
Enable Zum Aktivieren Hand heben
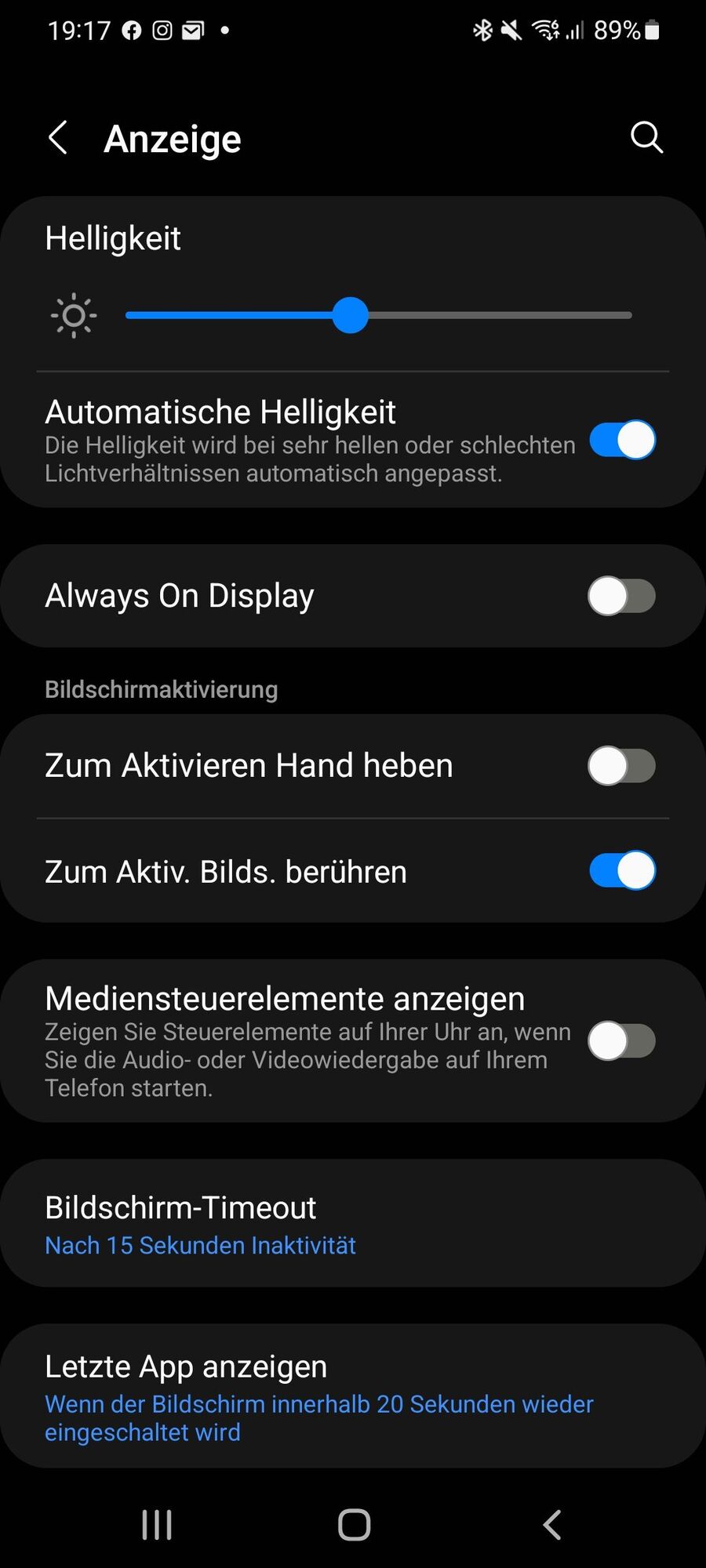pyautogui.click(x=622, y=766)
